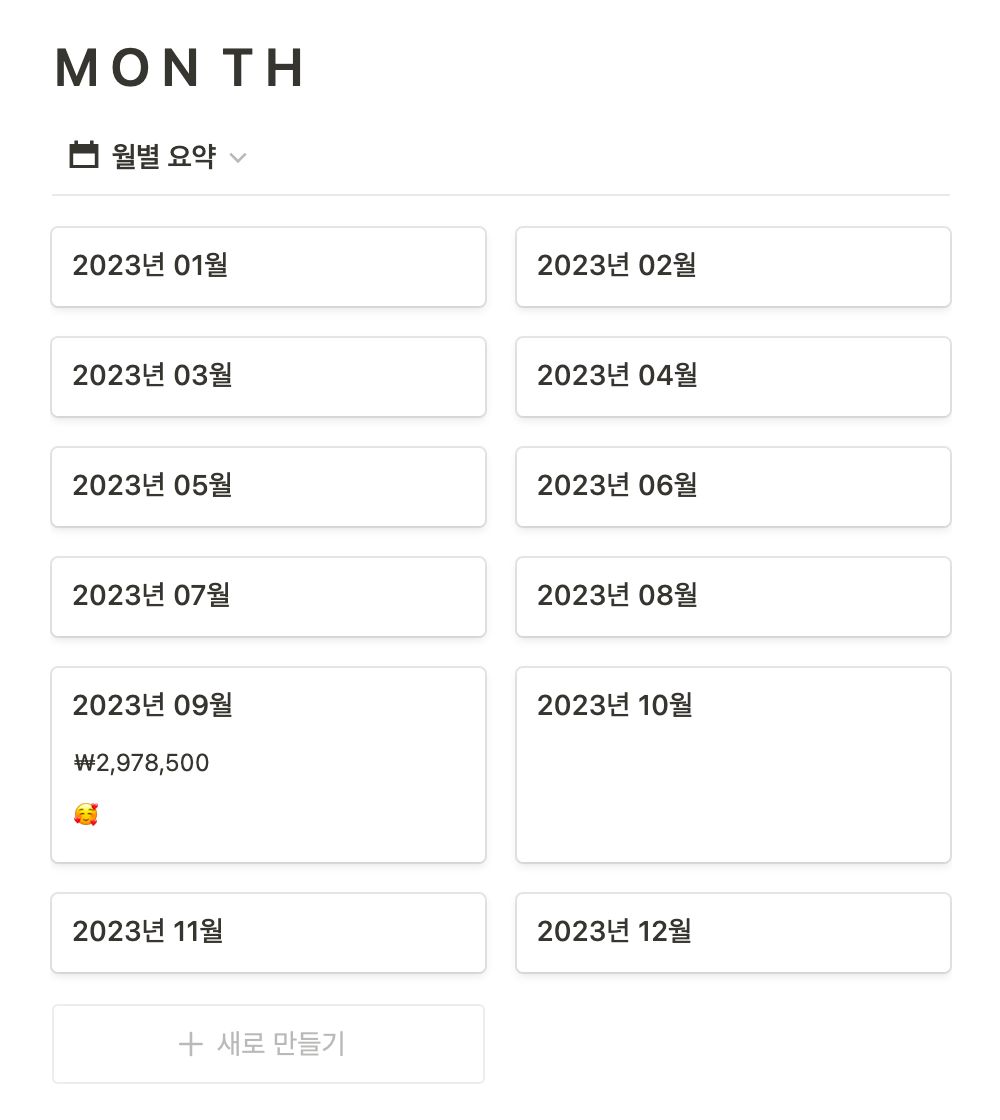Click the ₩2,978,500 amount on September's card
1000x1120 pixels.
140,763
